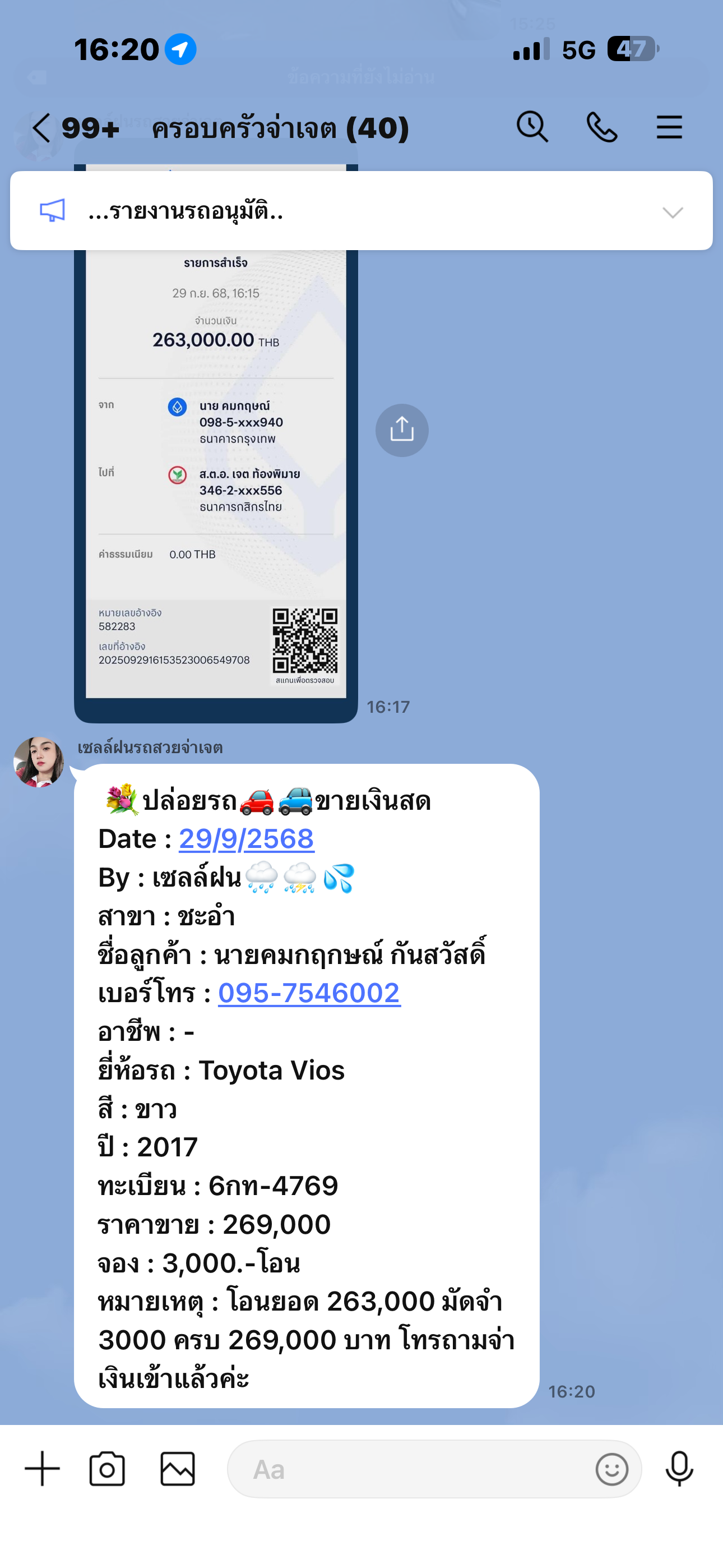
Task: Tap phone number 095-7546002 link
Action: click(309, 993)
